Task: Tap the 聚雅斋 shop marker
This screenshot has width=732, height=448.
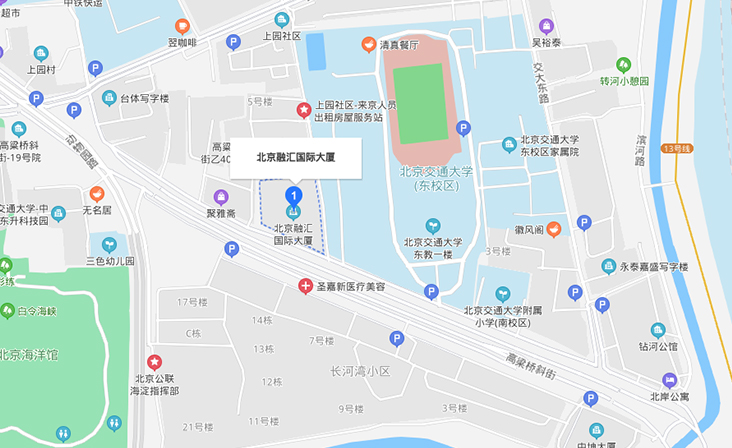Action: pos(221,197)
